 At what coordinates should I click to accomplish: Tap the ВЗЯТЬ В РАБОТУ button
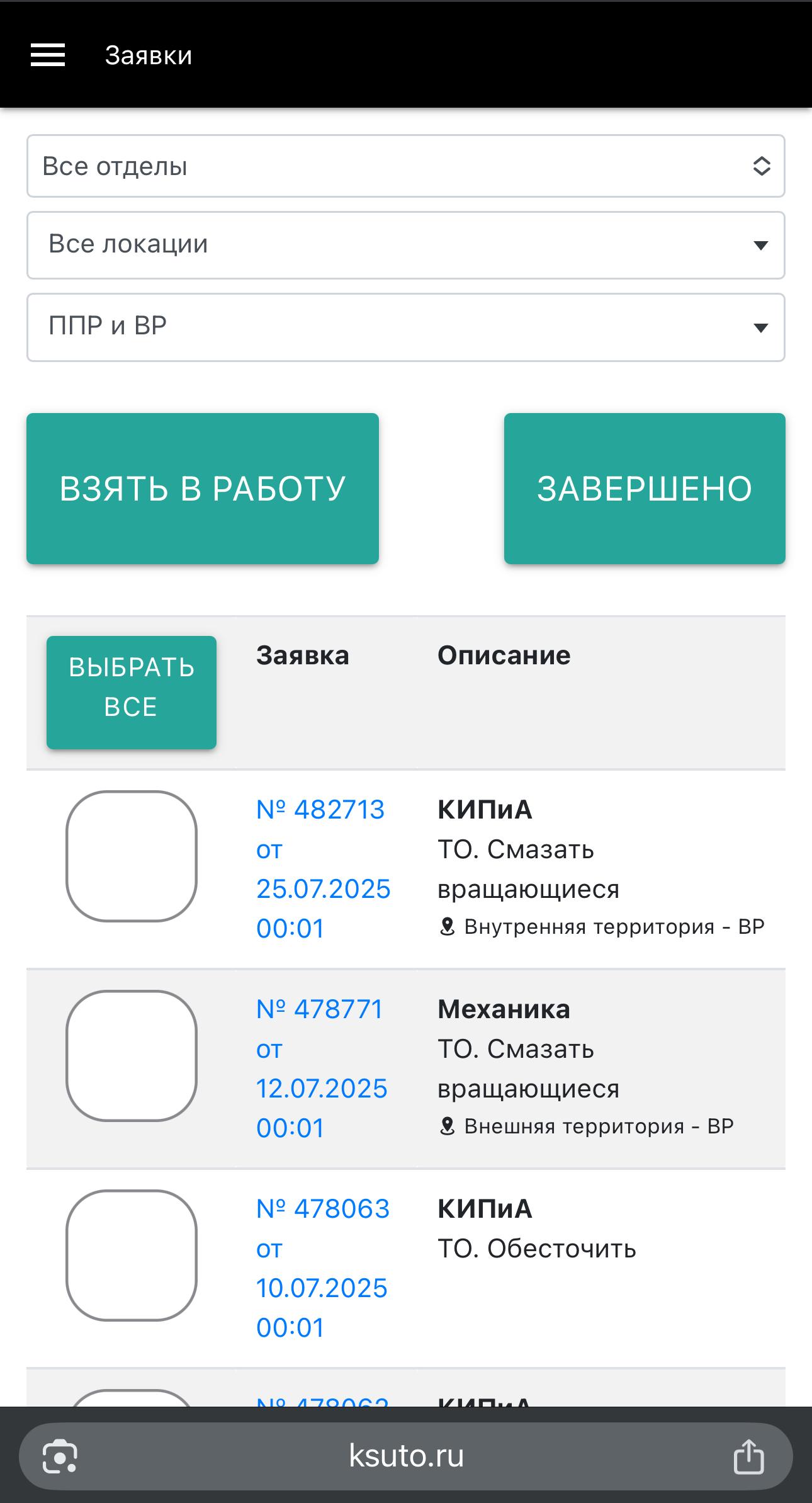coord(202,489)
